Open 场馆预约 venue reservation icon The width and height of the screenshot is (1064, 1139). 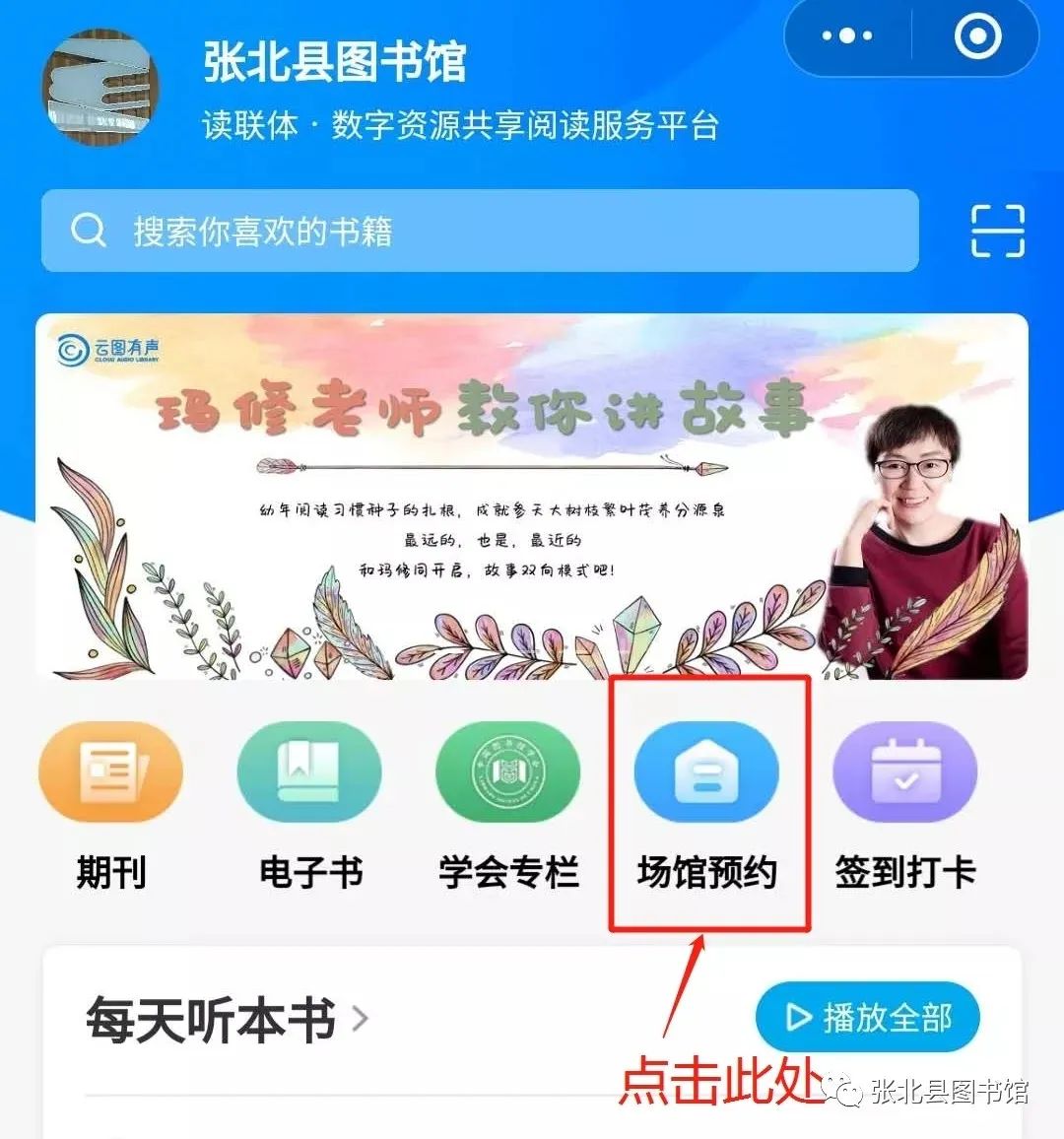click(x=706, y=771)
